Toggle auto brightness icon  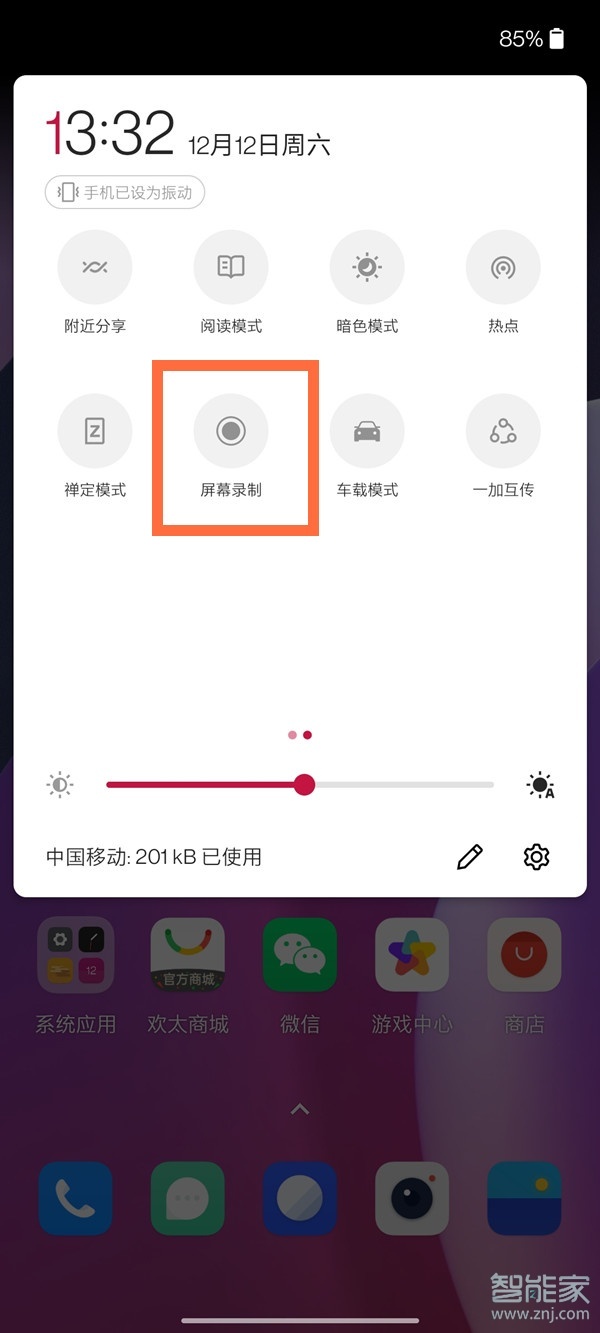pos(540,786)
